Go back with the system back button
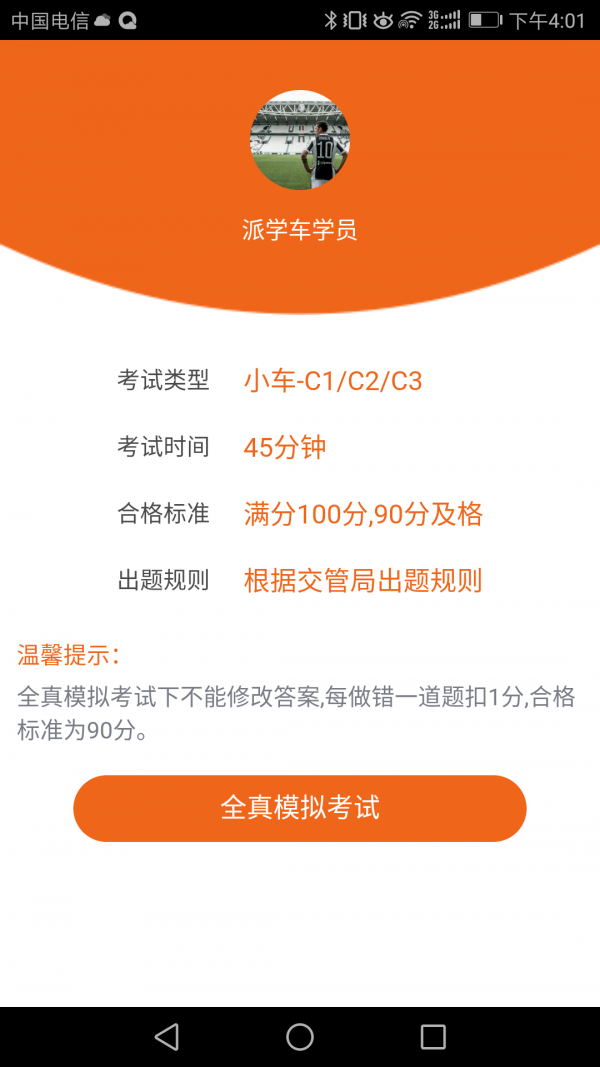The width and height of the screenshot is (600, 1067). tap(167, 1037)
